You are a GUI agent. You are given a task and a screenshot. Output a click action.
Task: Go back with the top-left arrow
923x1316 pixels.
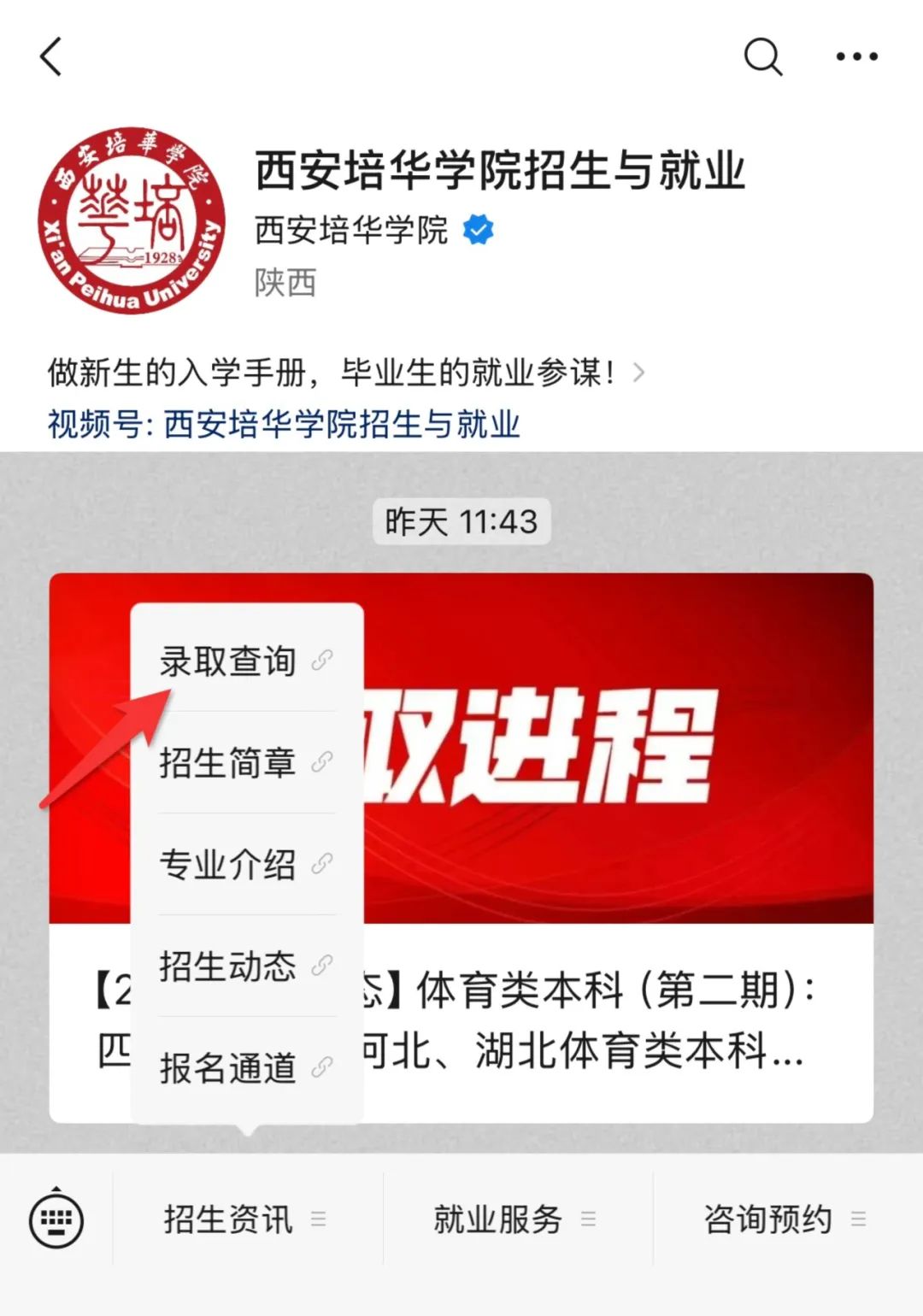click(x=52, y=57)
